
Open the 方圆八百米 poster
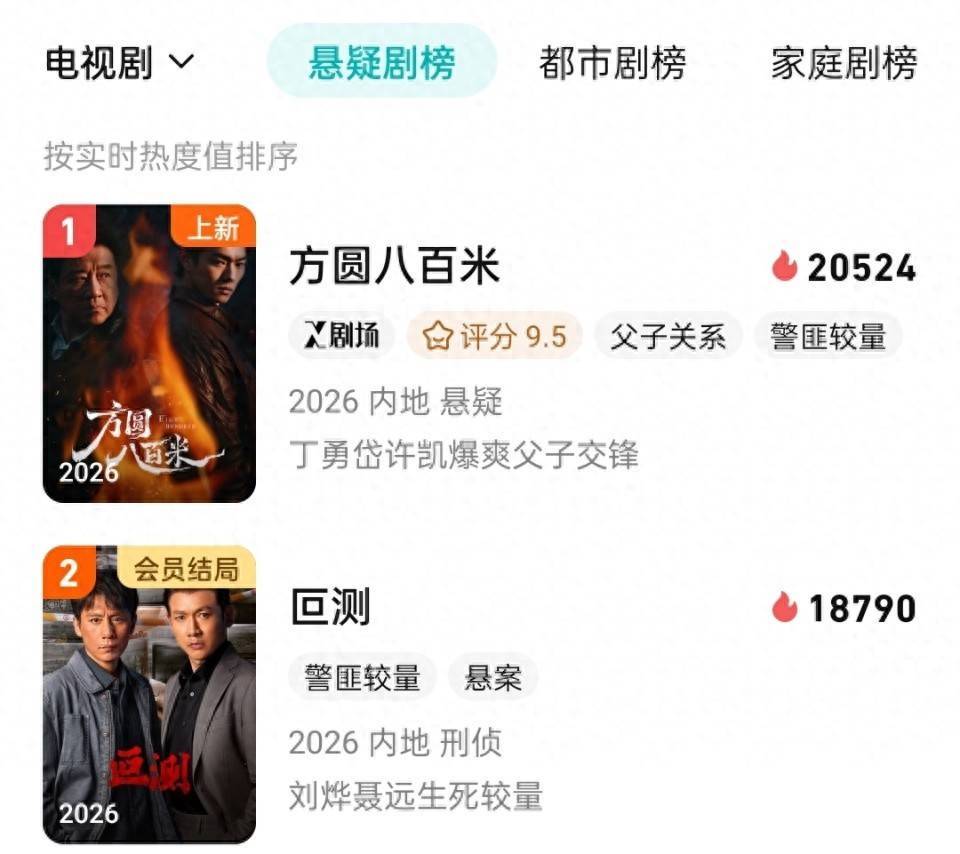tap(149, 353)
